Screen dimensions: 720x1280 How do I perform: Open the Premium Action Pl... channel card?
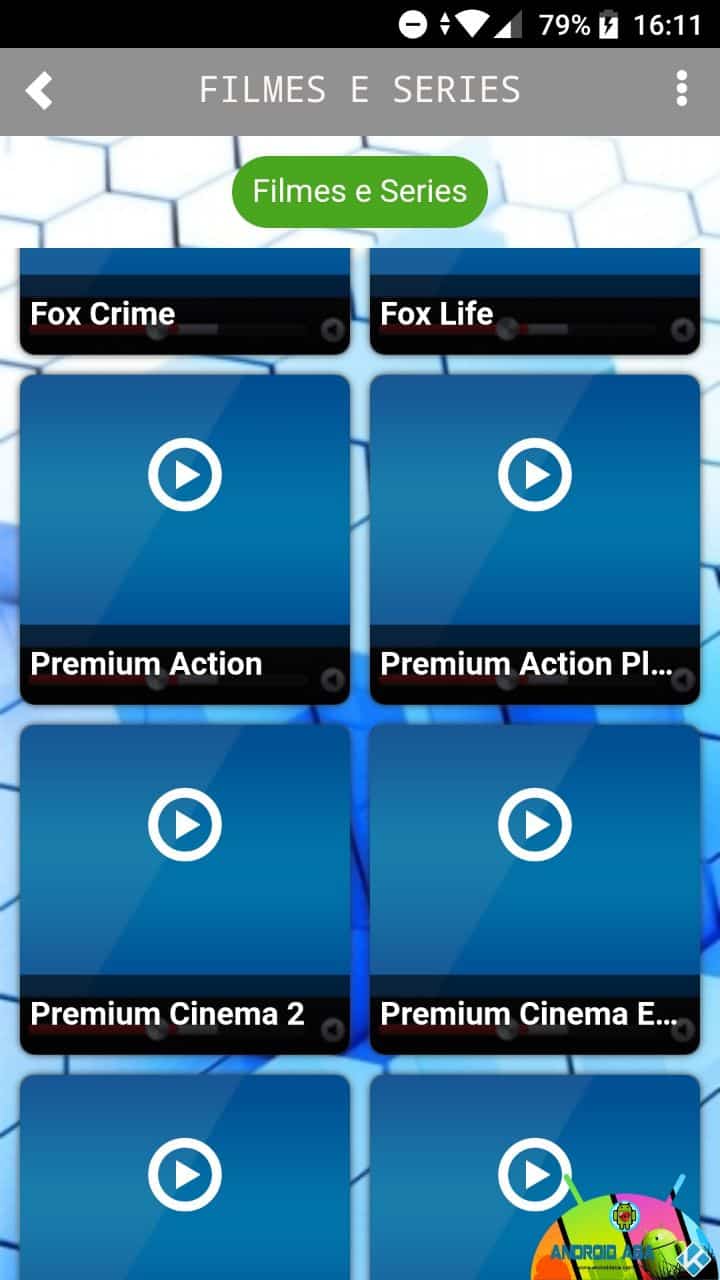coord(535,539)
